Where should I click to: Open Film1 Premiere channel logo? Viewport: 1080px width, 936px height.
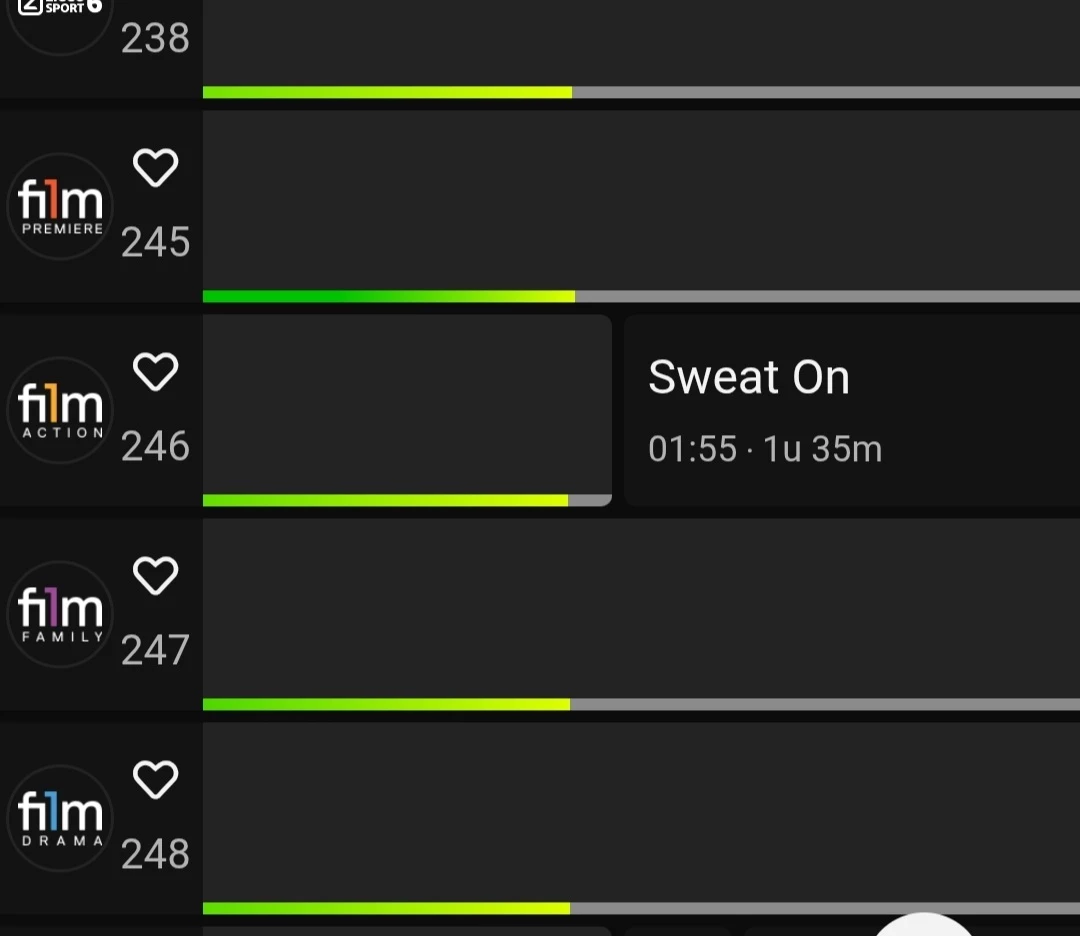pyautogui.click(x=61, y=207)
